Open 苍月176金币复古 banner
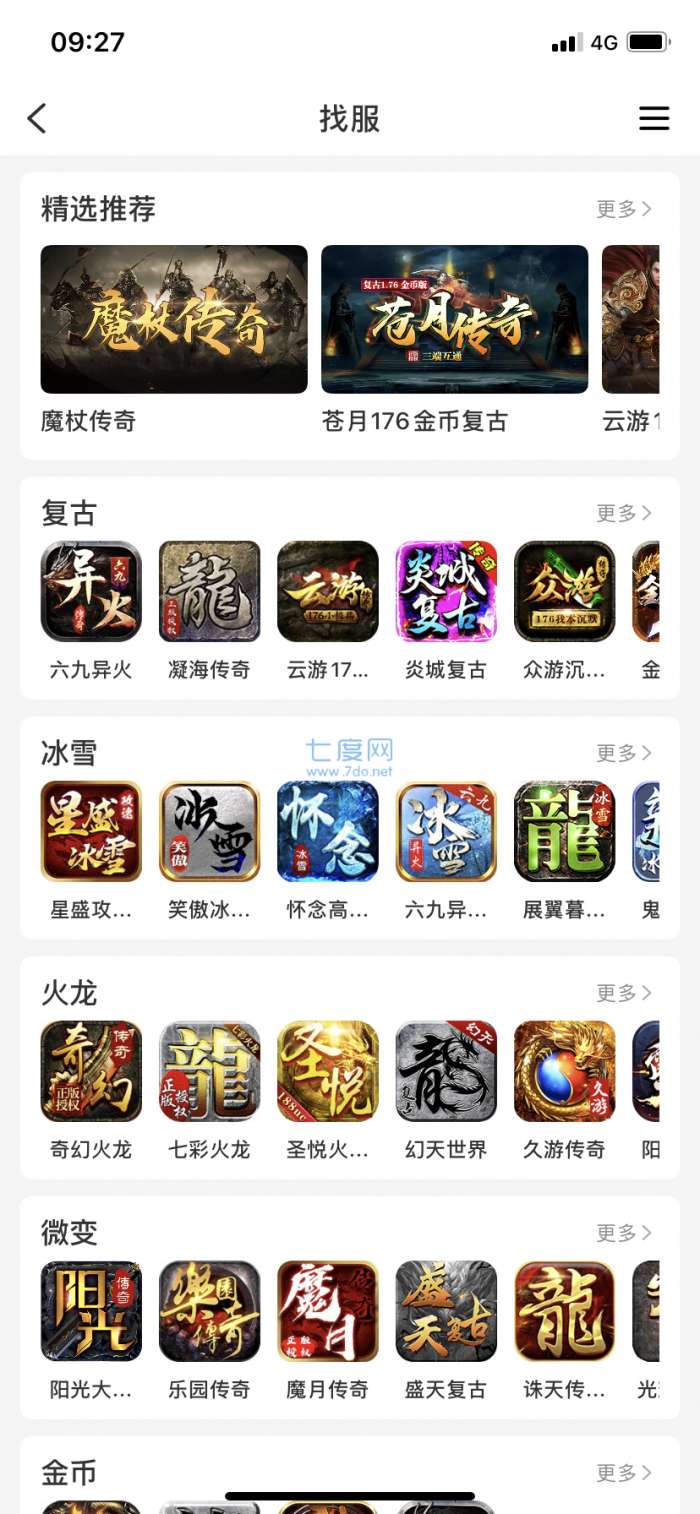The image size is (700, 1514). coord(454,319)
